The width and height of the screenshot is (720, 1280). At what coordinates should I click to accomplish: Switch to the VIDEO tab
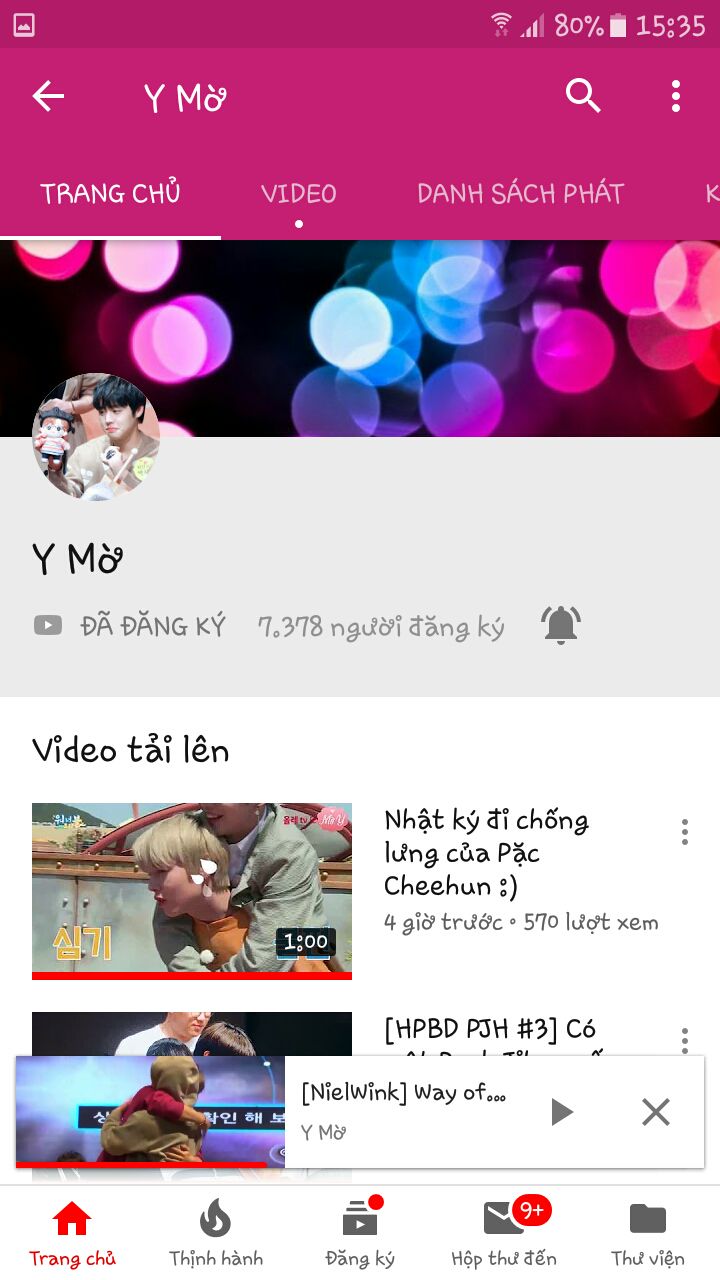[x=298, y=193]
